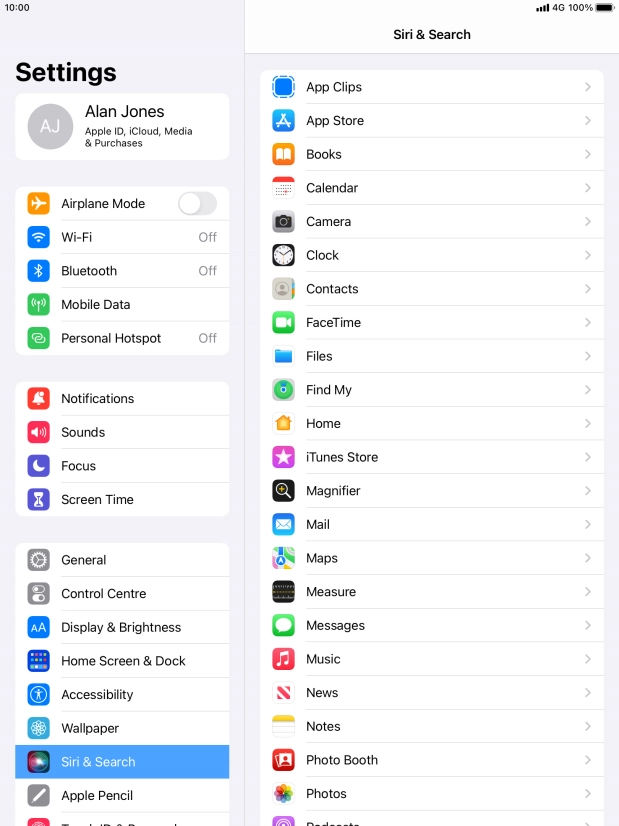Image resolution: width=619 pixels, height=826 pixels.
Task: Select Display & Brightness
Action: click(122, 628)
